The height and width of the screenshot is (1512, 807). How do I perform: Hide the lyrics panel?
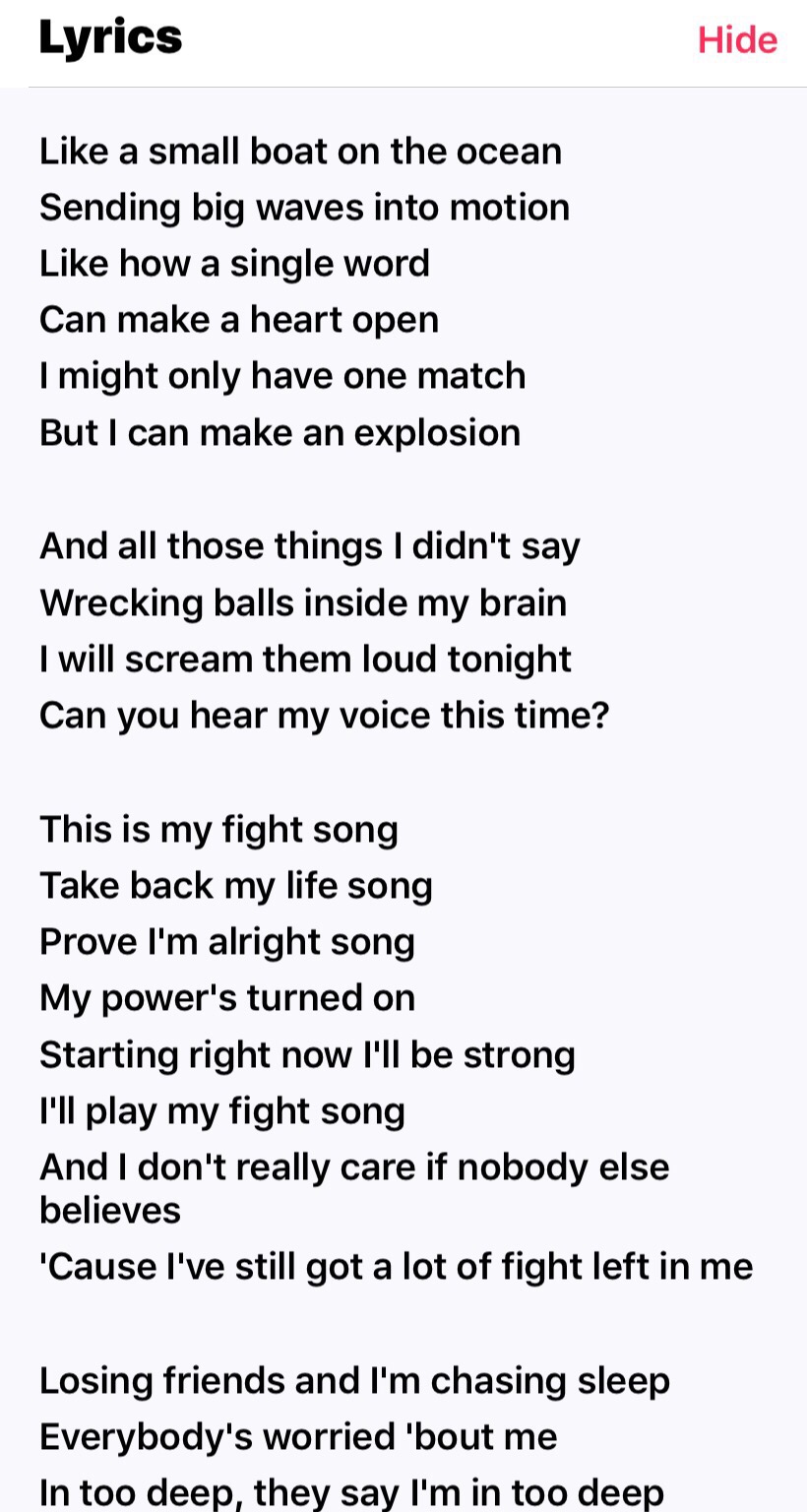coord(737,40)
